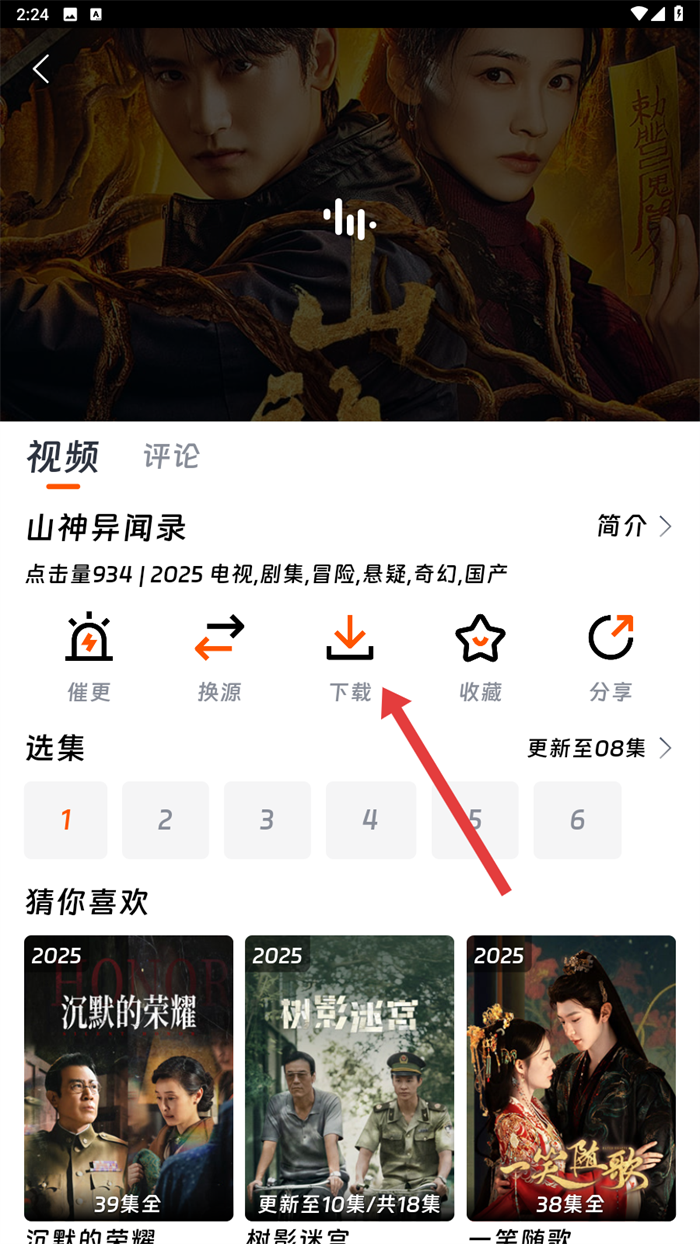Screen dimensions: 700x1244
Task: Open the 树影迷宫 recommendation card
Action: click(x=349, y=1078)
